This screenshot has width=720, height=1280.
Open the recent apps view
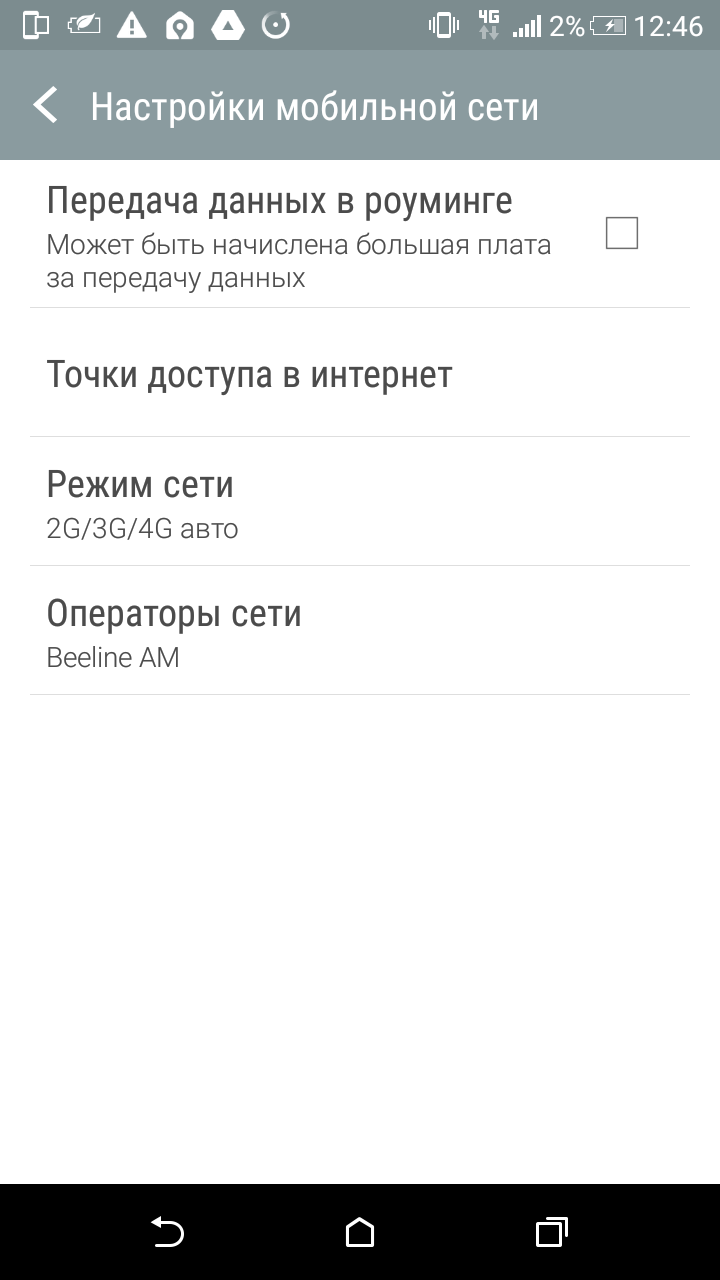point(551,1232)
